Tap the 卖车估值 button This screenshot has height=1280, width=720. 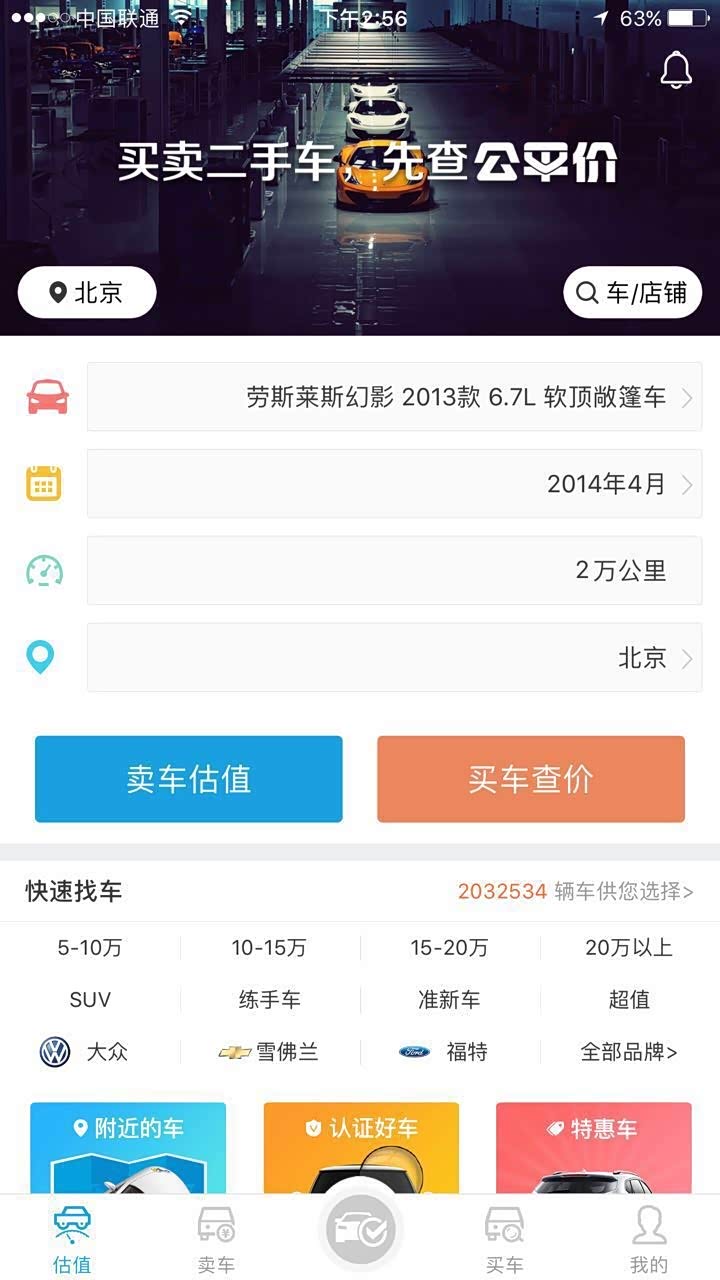[x=189, y=779]
